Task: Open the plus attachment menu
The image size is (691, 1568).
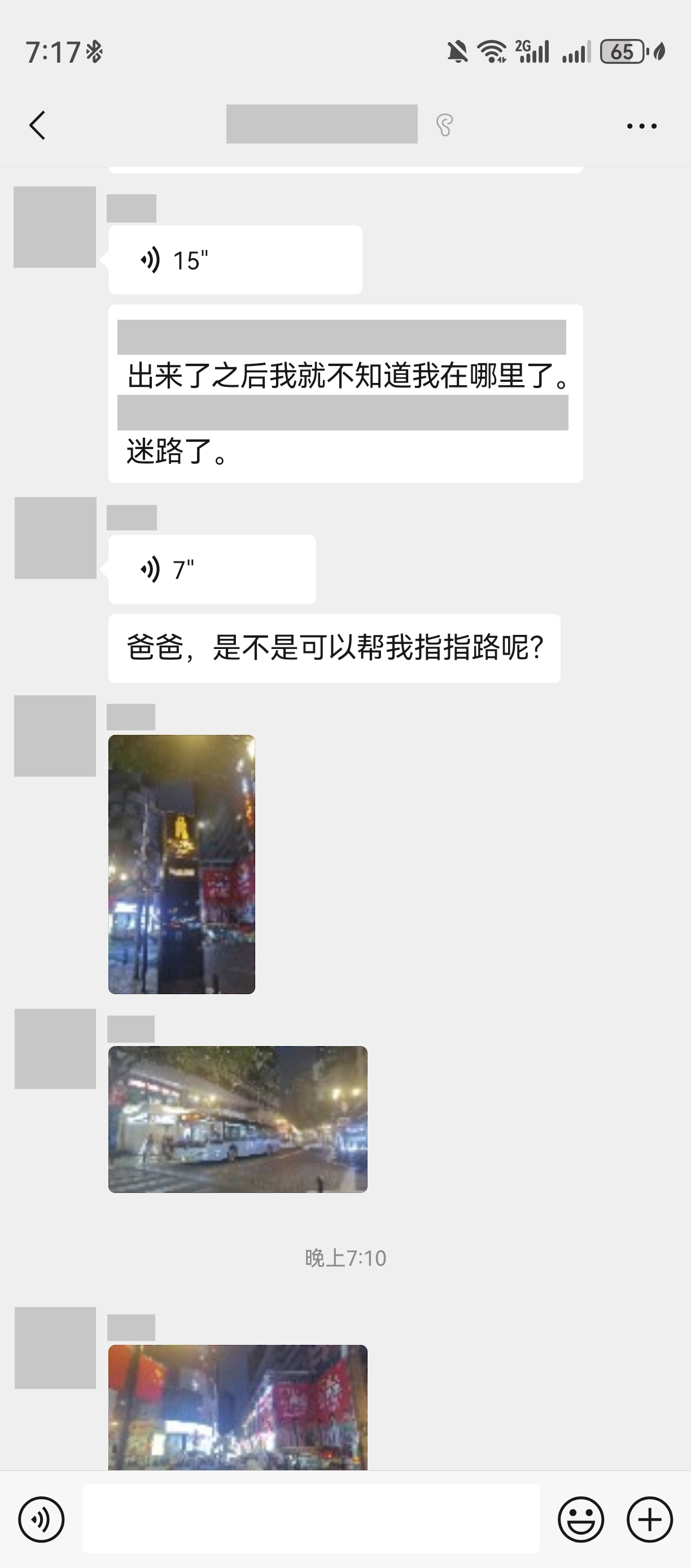Action: [x=650, y=1519]
